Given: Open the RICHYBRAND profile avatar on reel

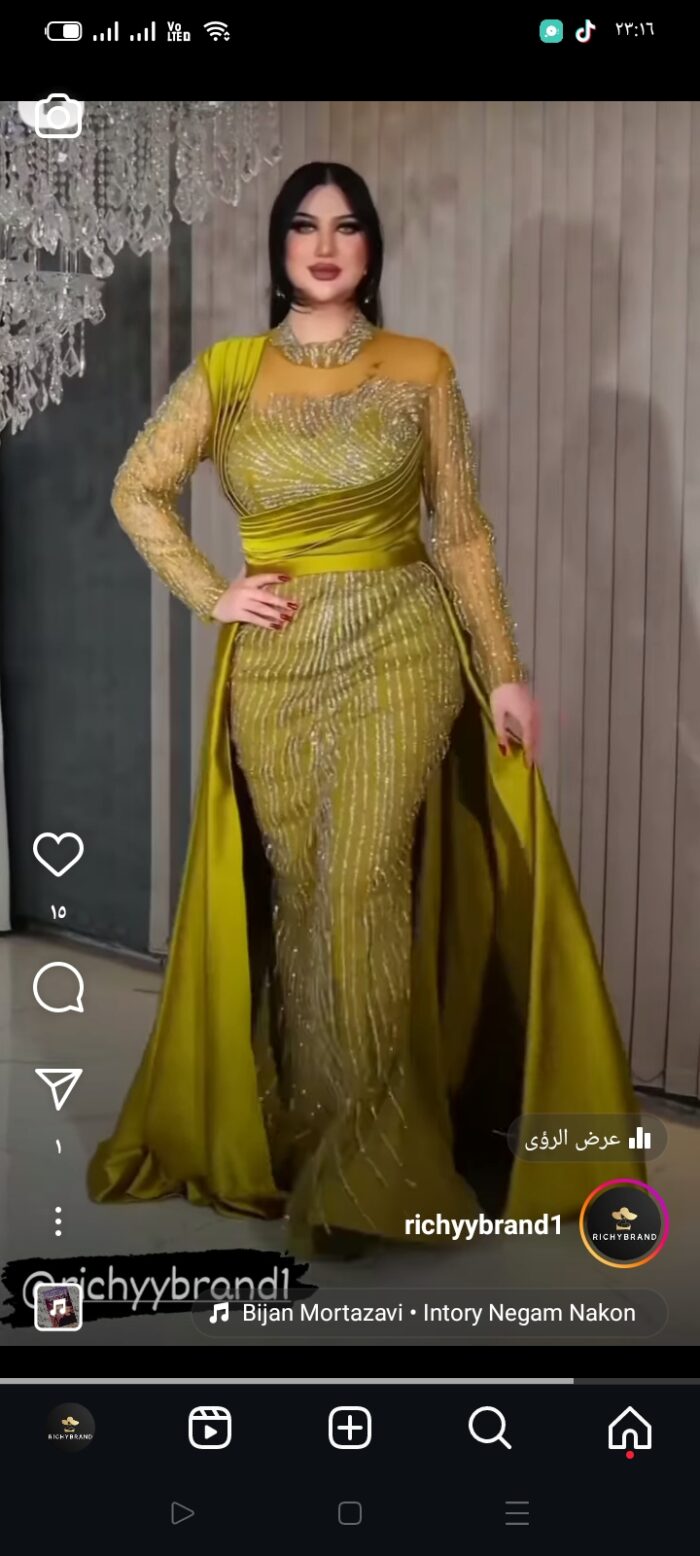Looking at the screenshot, I should [x=624, y=1224].
